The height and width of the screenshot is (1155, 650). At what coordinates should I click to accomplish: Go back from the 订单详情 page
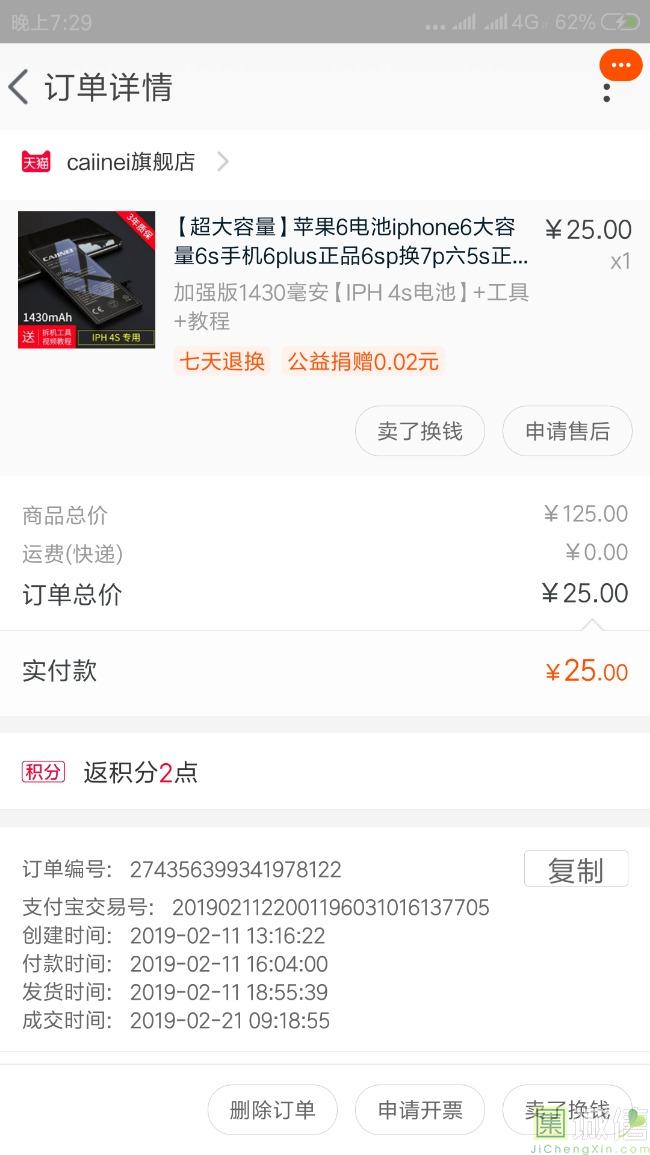point(18,87)
